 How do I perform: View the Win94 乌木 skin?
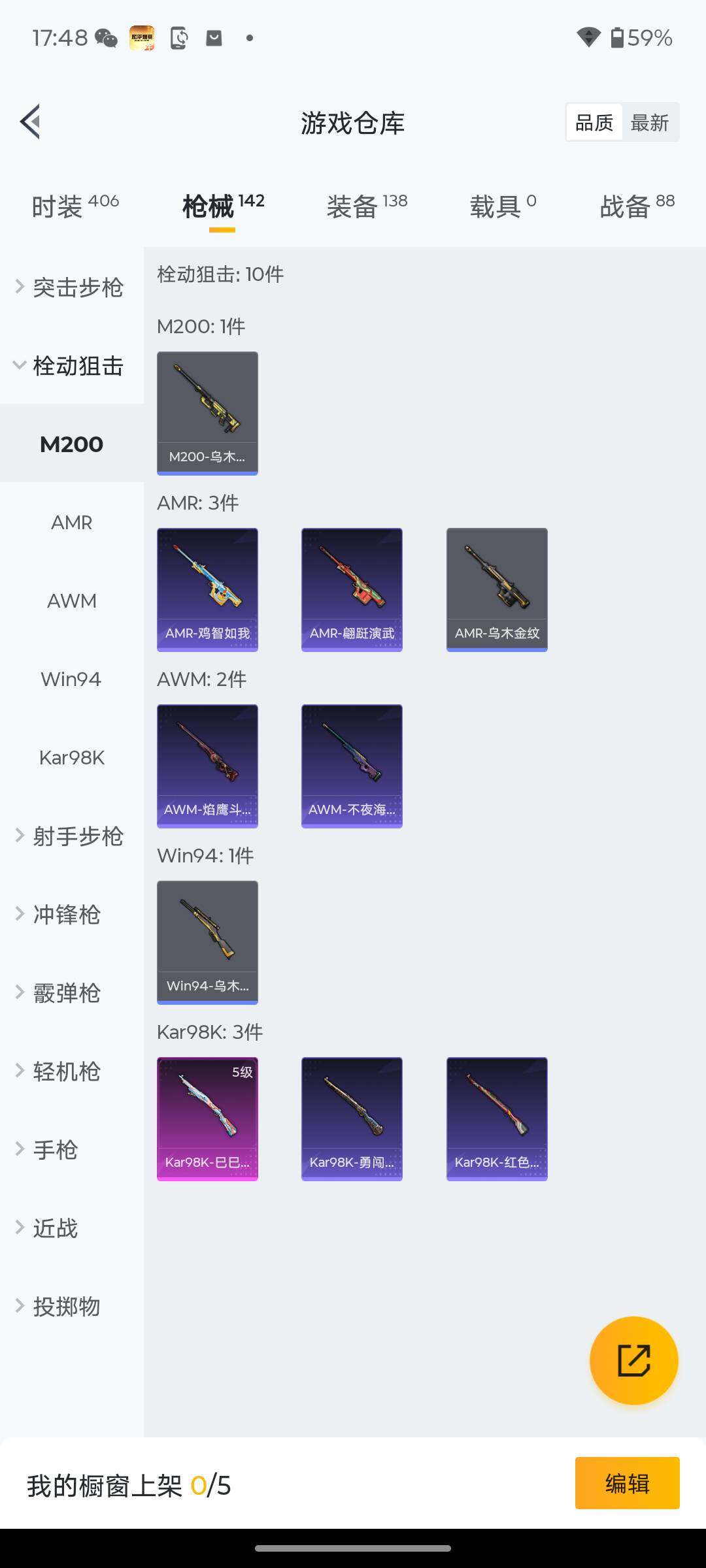207,942
